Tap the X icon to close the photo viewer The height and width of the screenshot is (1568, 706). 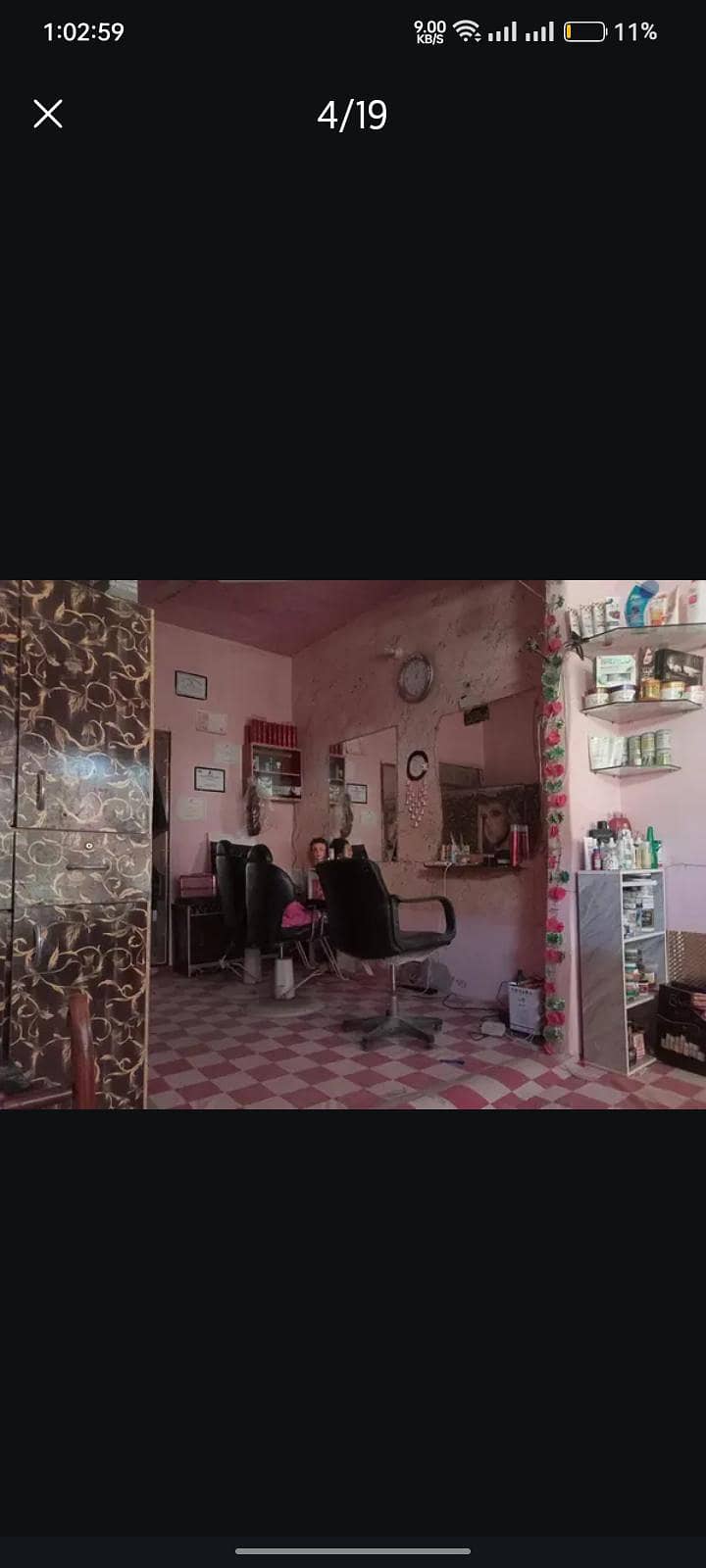[46, 115]
